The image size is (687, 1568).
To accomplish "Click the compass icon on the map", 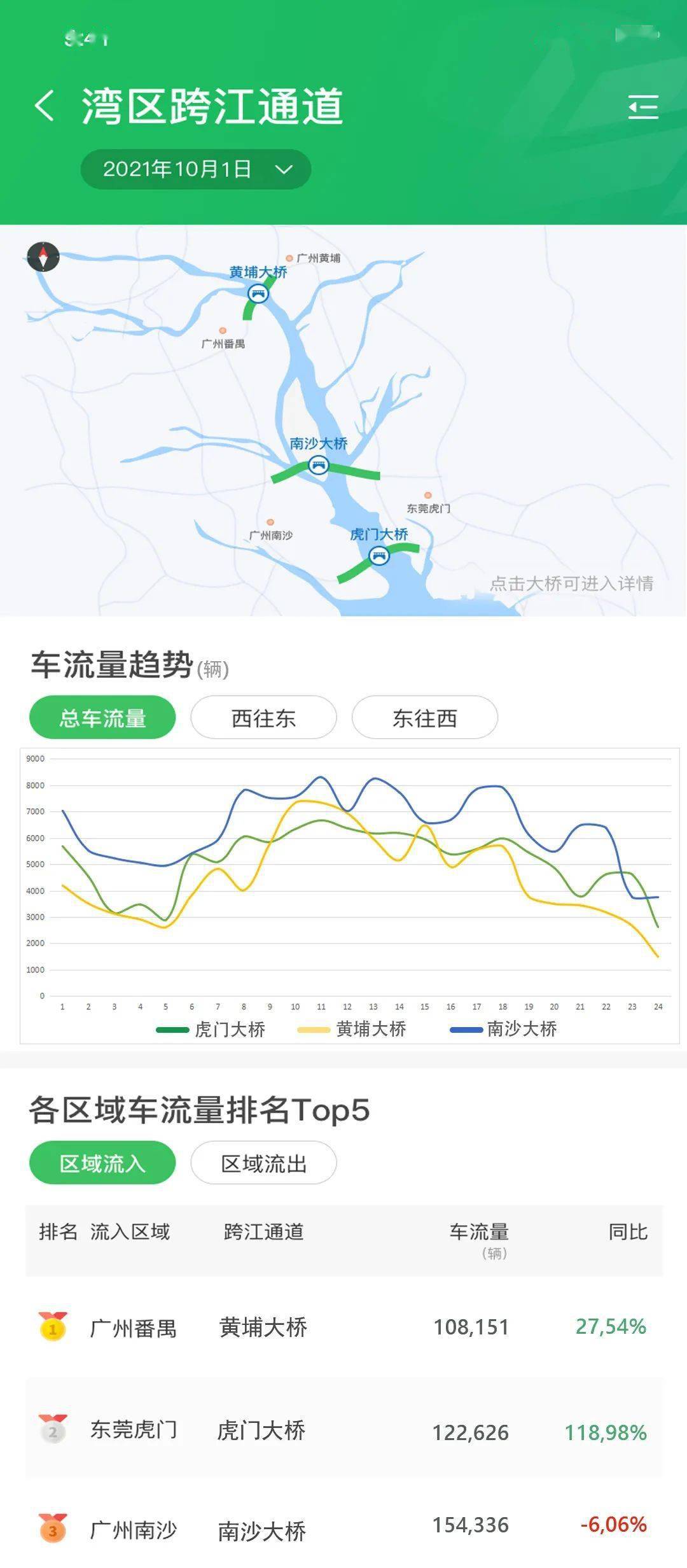I will (x=43, y=258).
